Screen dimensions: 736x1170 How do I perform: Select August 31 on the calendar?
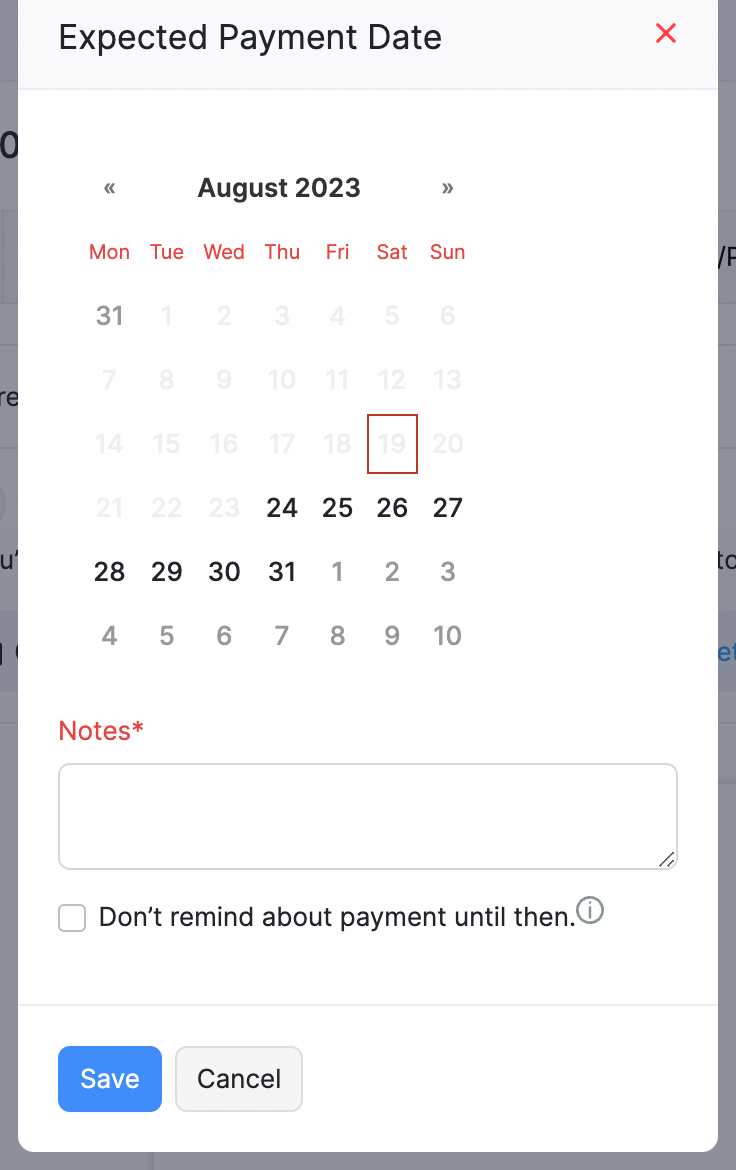click(282, 571)
